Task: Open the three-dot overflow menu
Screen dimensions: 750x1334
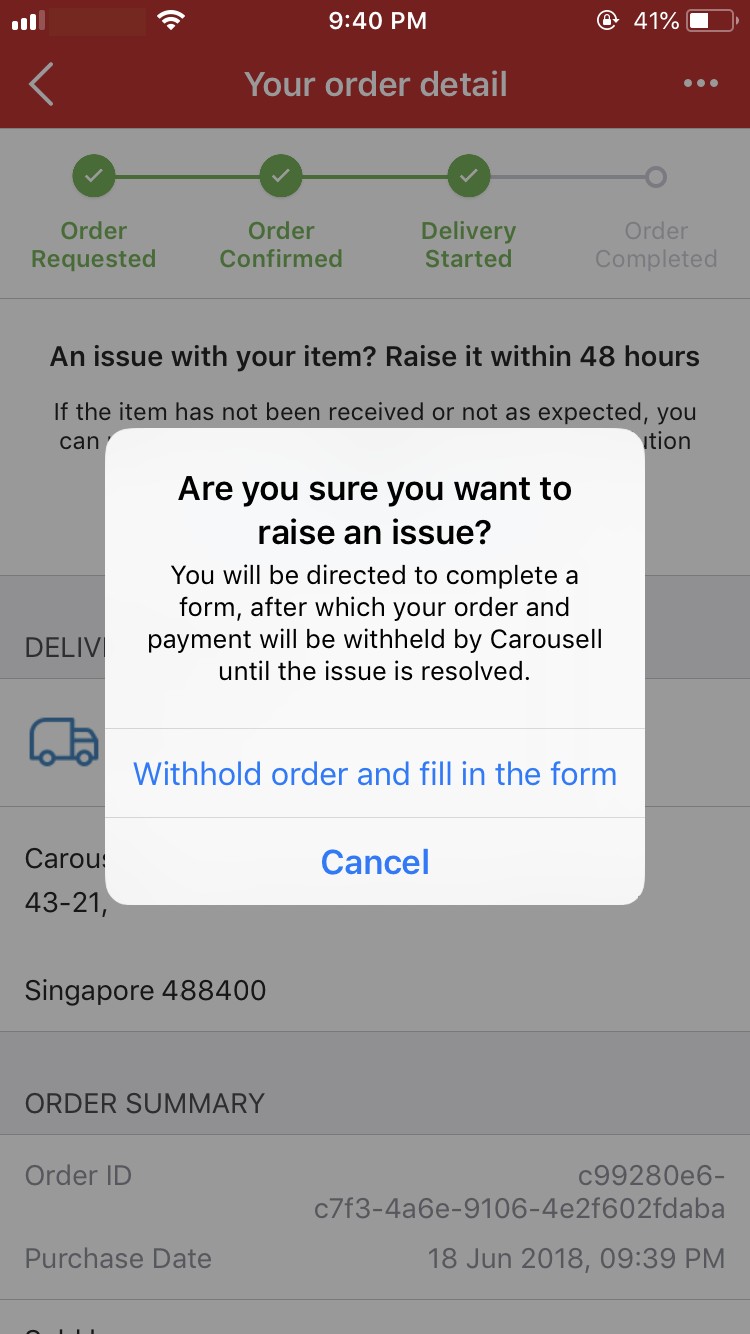Action: pyautogui.click(x=701, y=84)
